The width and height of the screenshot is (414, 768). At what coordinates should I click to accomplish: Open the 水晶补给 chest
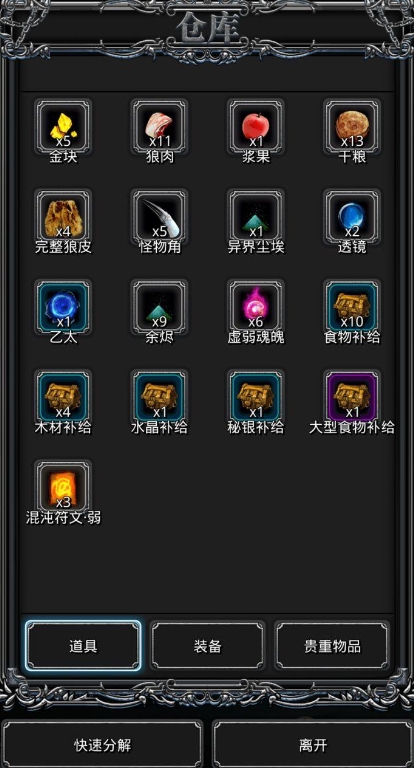tap(159, 397)
